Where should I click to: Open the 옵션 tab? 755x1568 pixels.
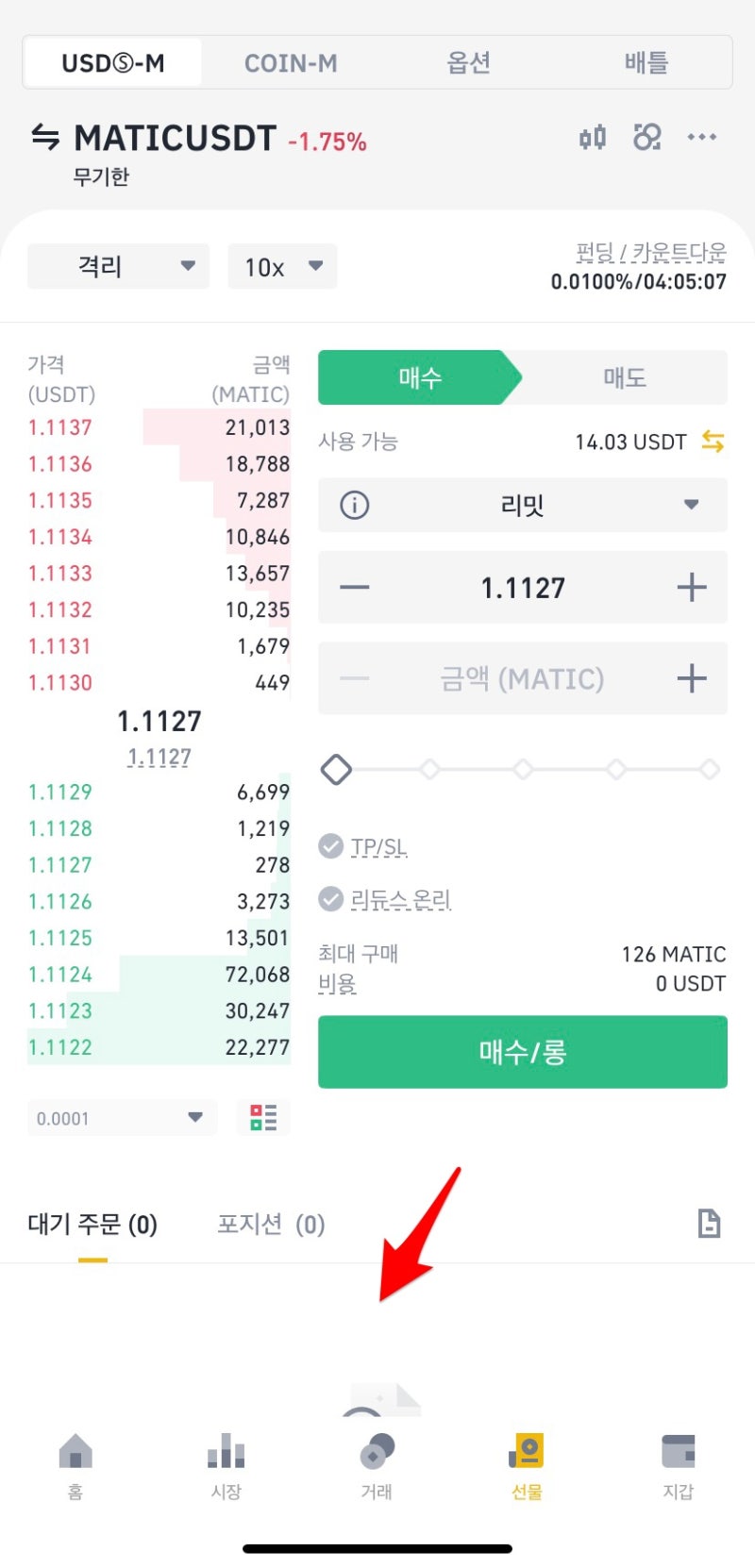(468, 63)
